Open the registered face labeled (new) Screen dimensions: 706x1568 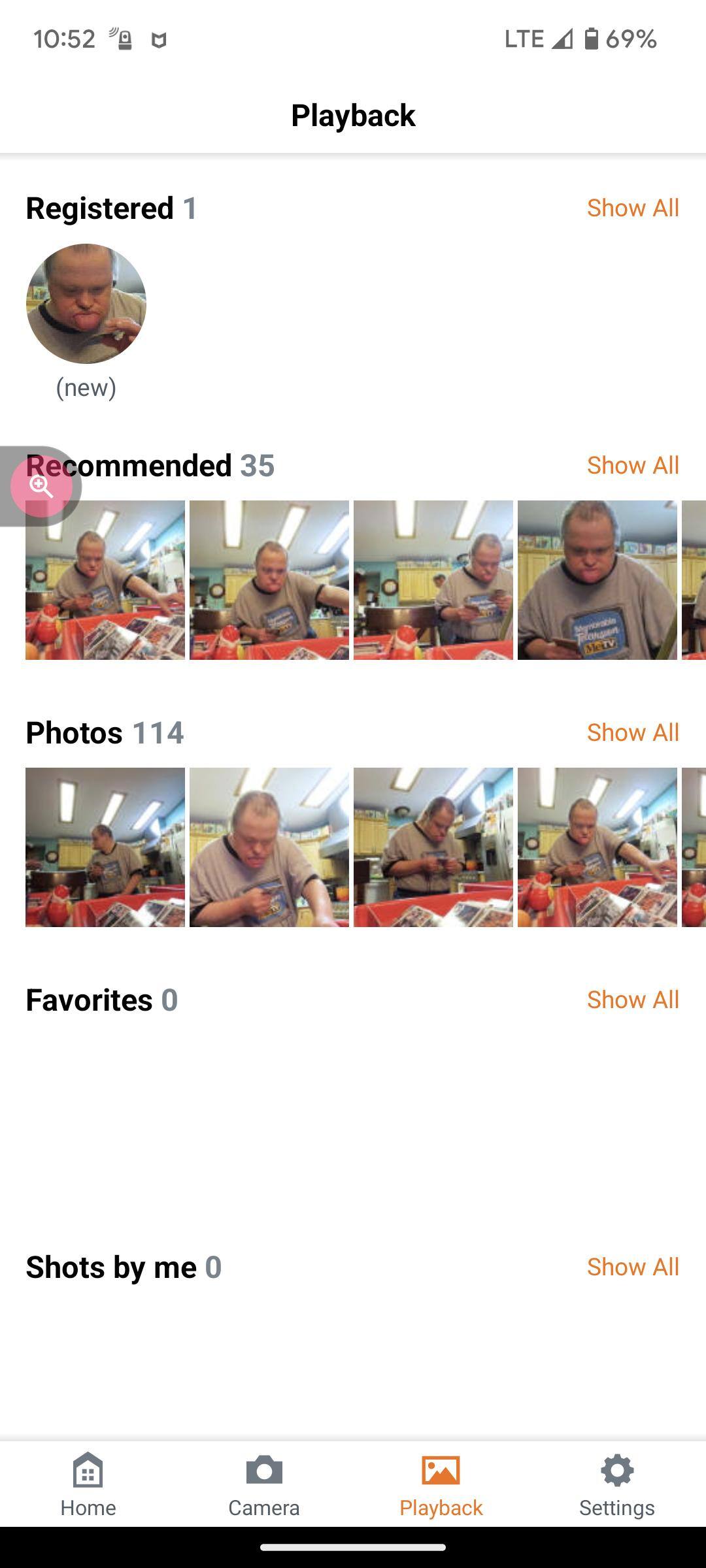point(86,304)
